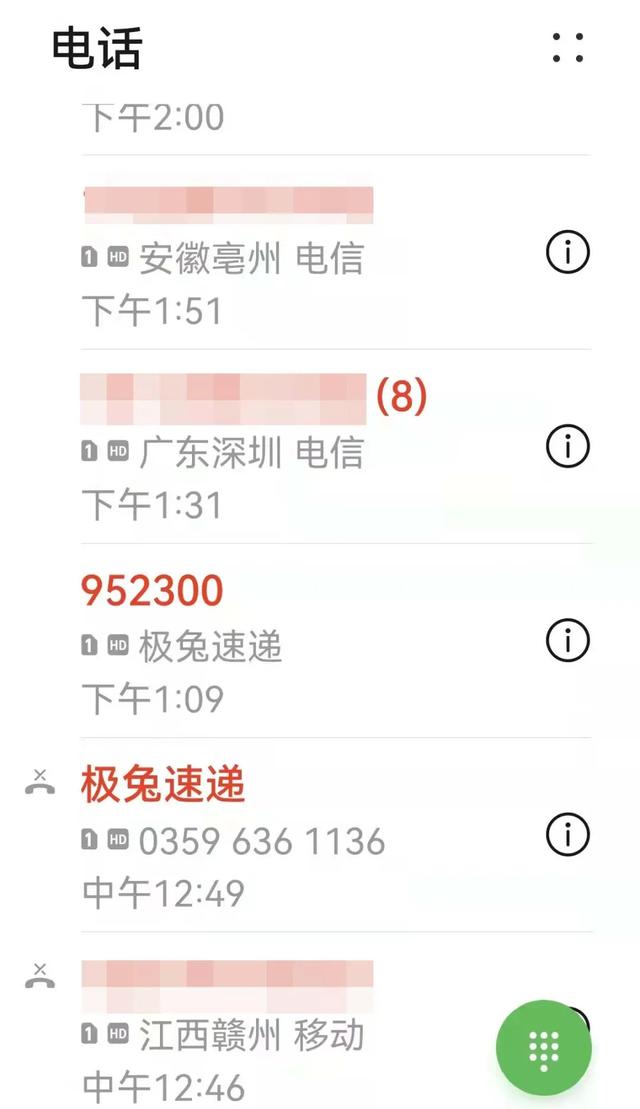Open the four-dot overflow menu
This screenshot has height=1109, width=640.
coord(568,47)
